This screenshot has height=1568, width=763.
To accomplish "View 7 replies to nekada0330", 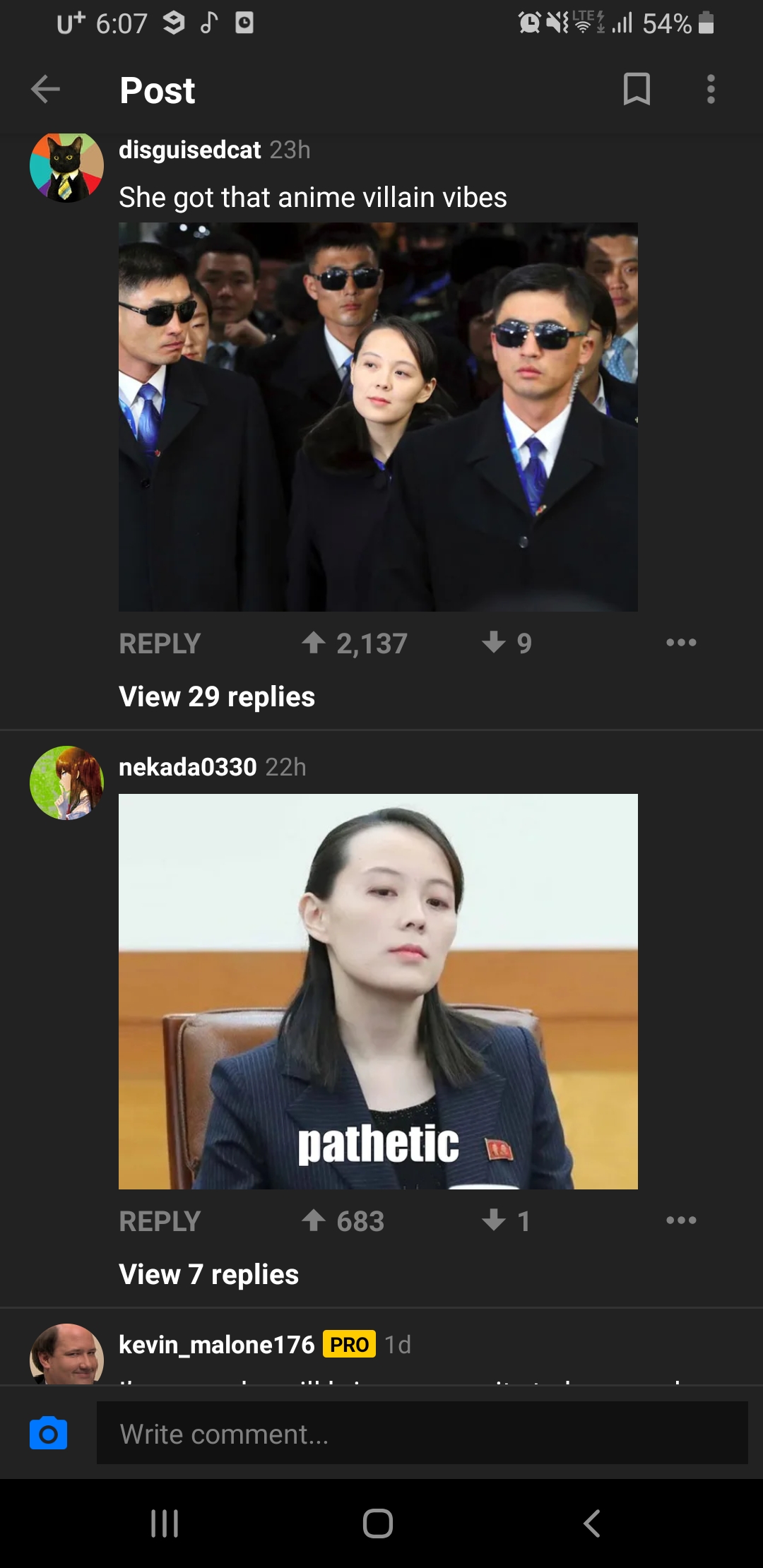I will point(209,1274).
